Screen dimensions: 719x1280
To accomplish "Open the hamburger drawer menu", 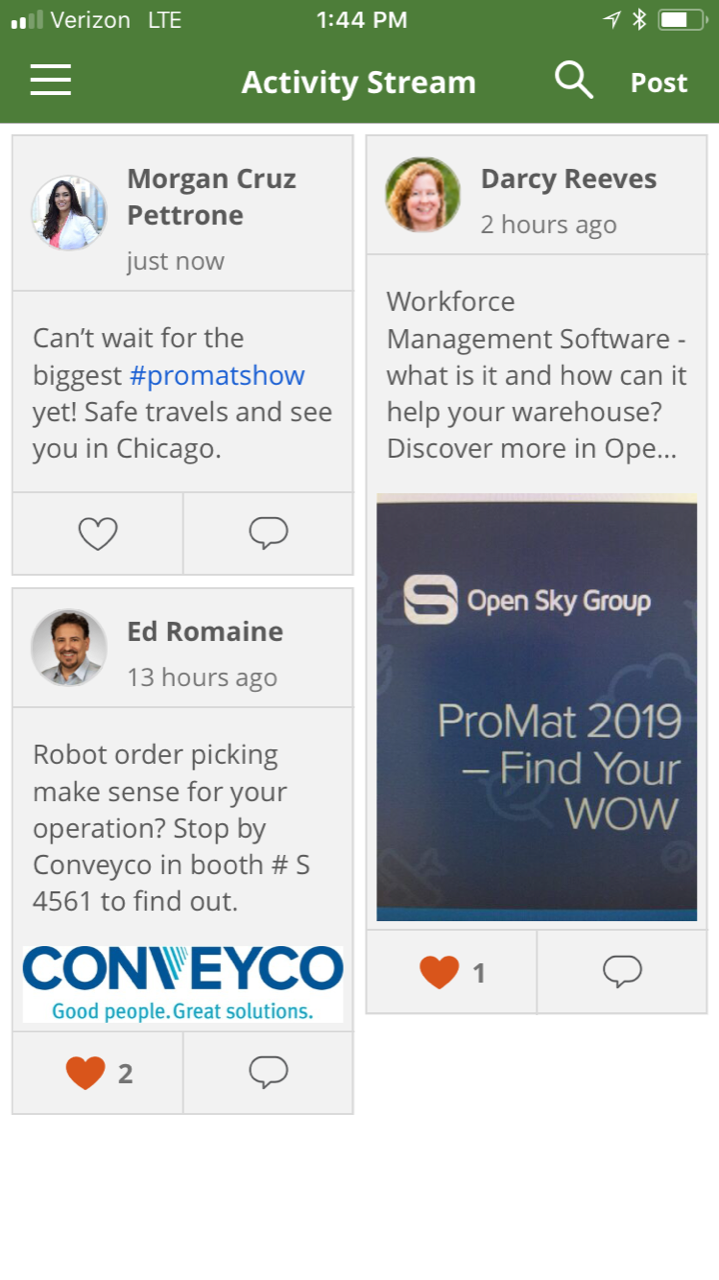I will (x=50, y=80).
